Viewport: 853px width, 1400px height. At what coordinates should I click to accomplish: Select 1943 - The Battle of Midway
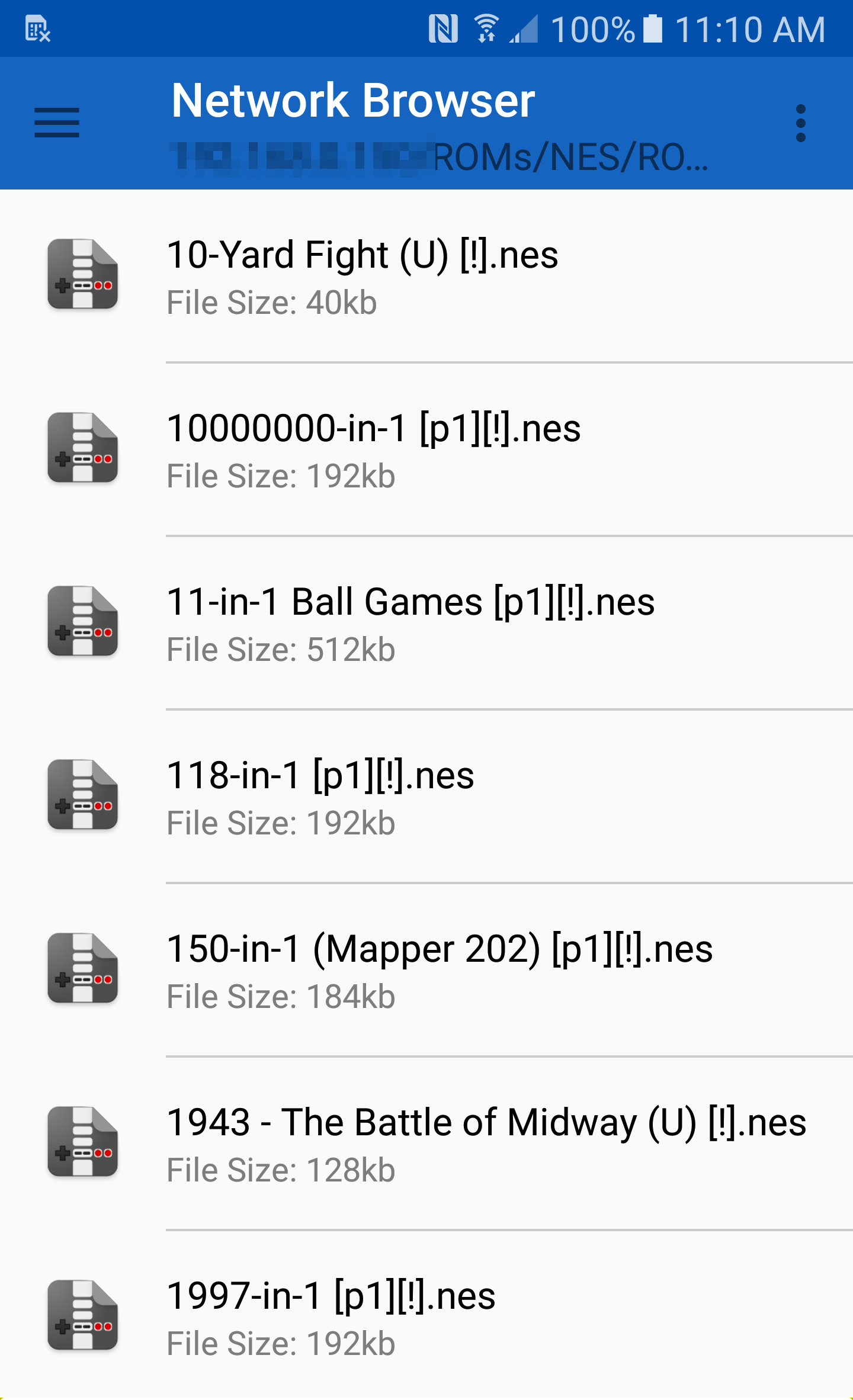426,1144
